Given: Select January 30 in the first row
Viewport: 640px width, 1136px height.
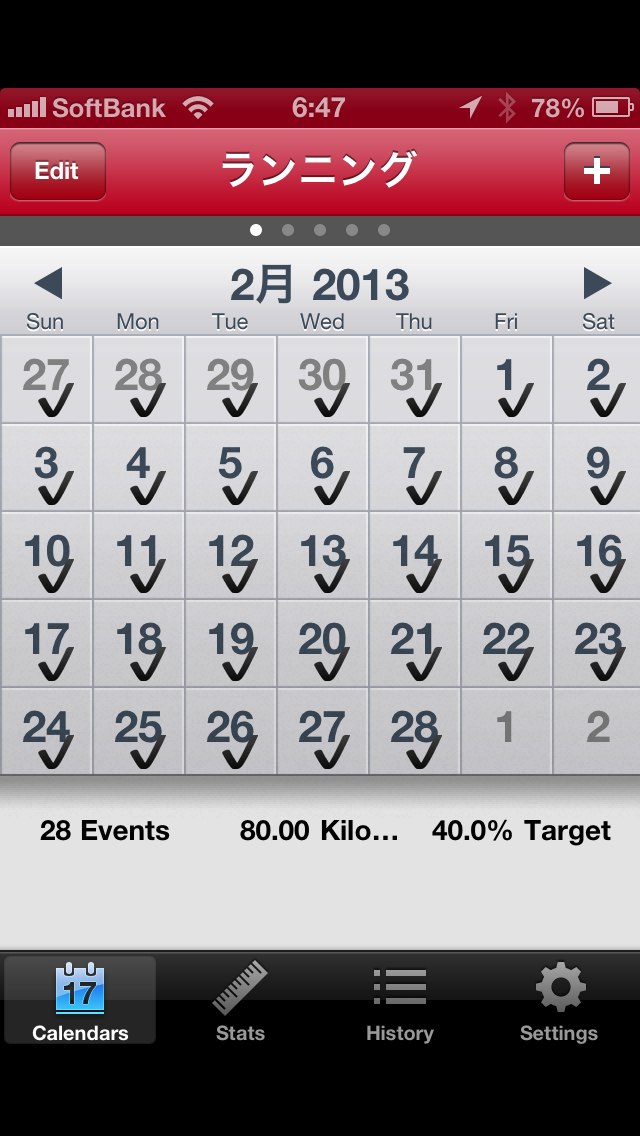Looking at the screenshot, I should click(x=322, y=380).
